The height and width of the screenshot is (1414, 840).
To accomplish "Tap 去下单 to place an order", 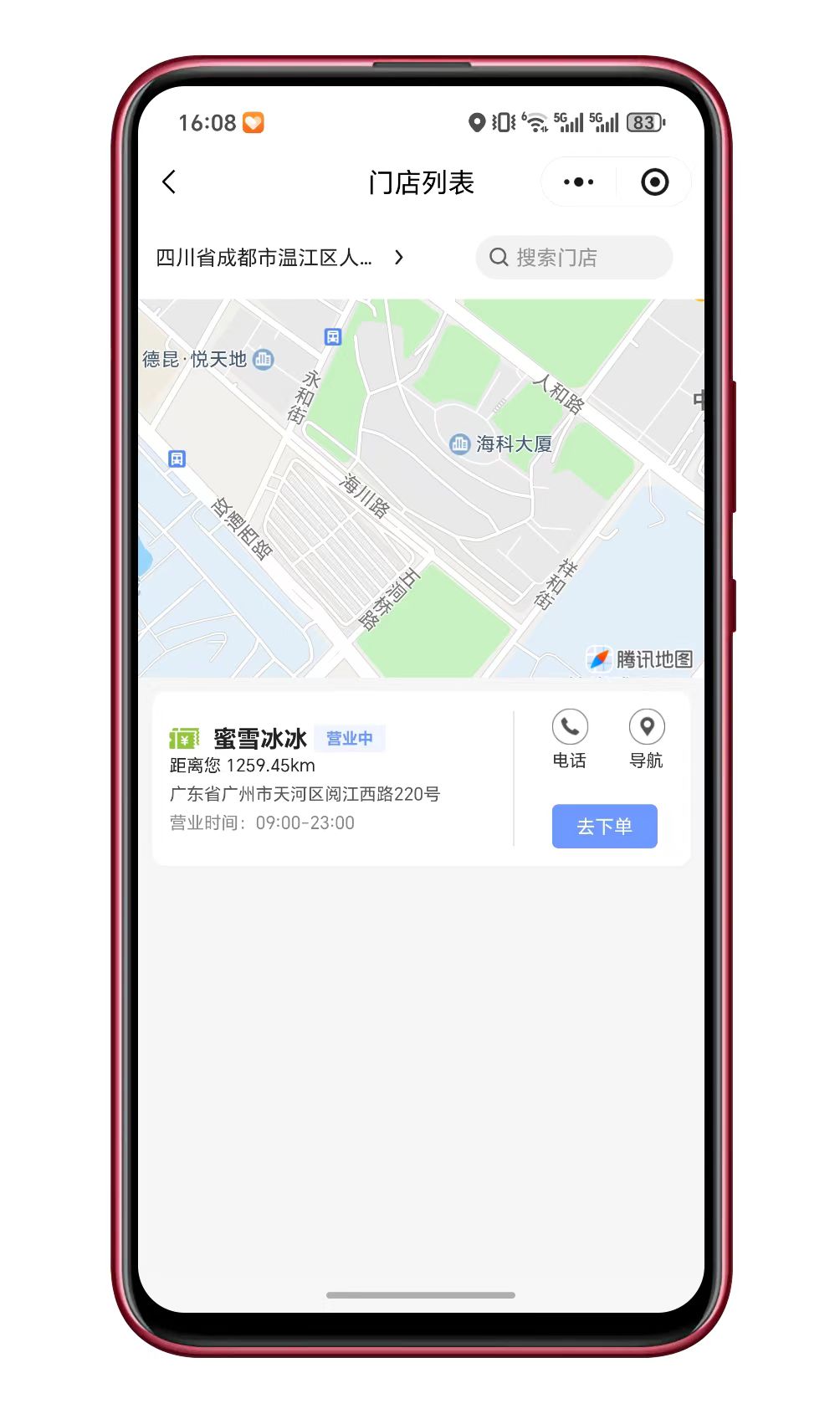I will pyautogui.click(x=604, y=827).
